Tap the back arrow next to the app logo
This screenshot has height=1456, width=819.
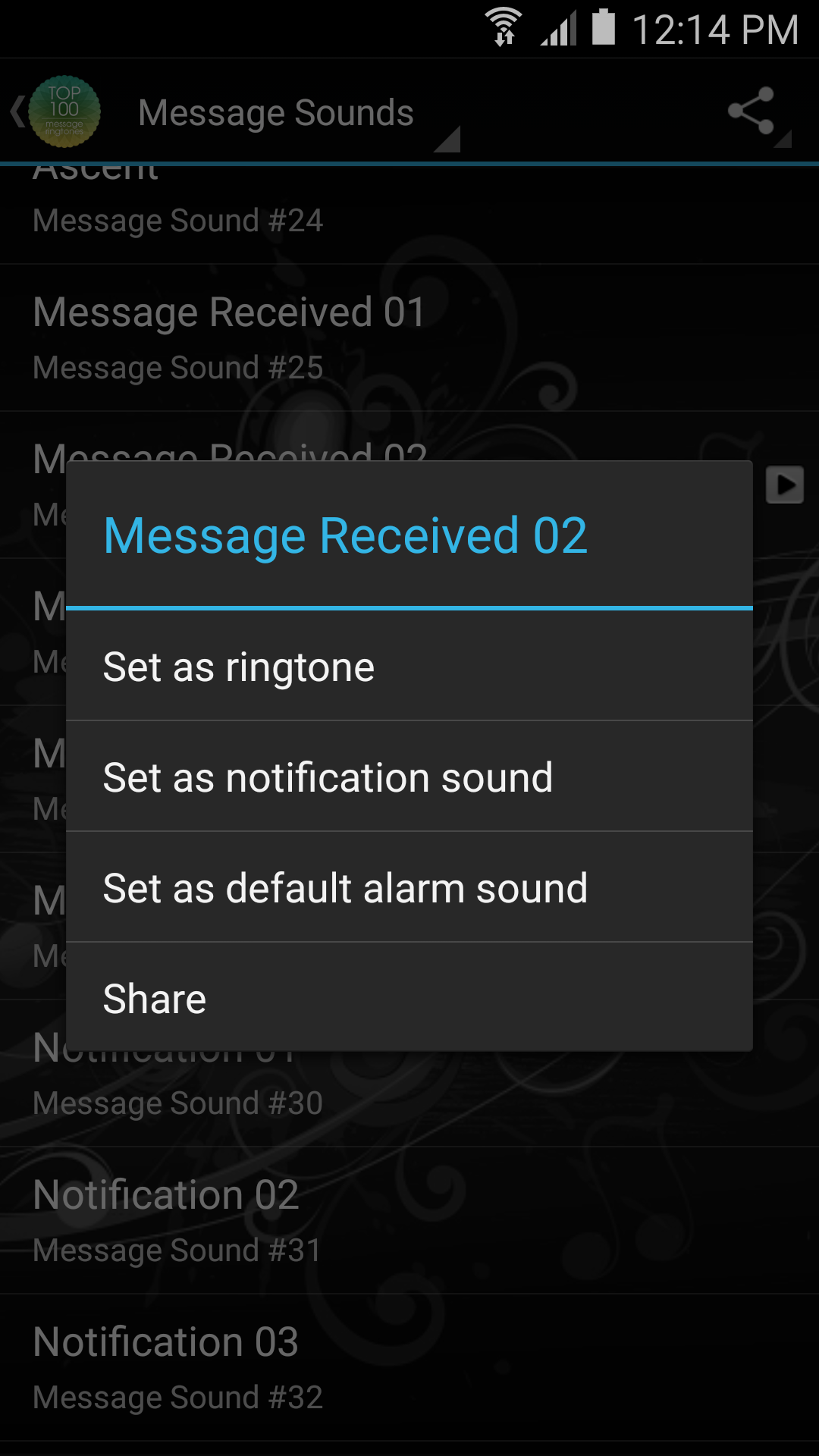click(17, 112)
